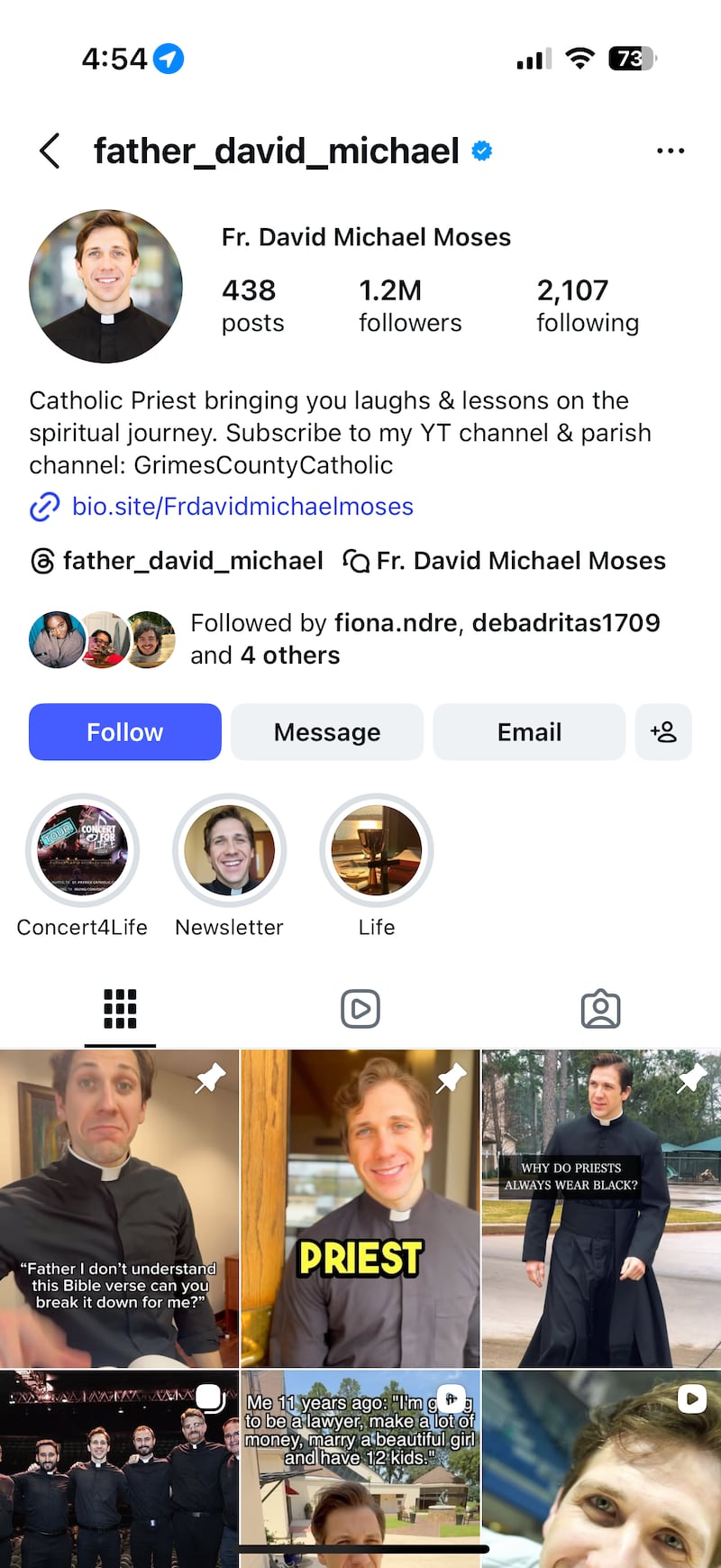Image resolution: width=721 pixels, height=1568 pixels.
Task: Open the 'Why do priests always wear black' post
Action: 601,1208
